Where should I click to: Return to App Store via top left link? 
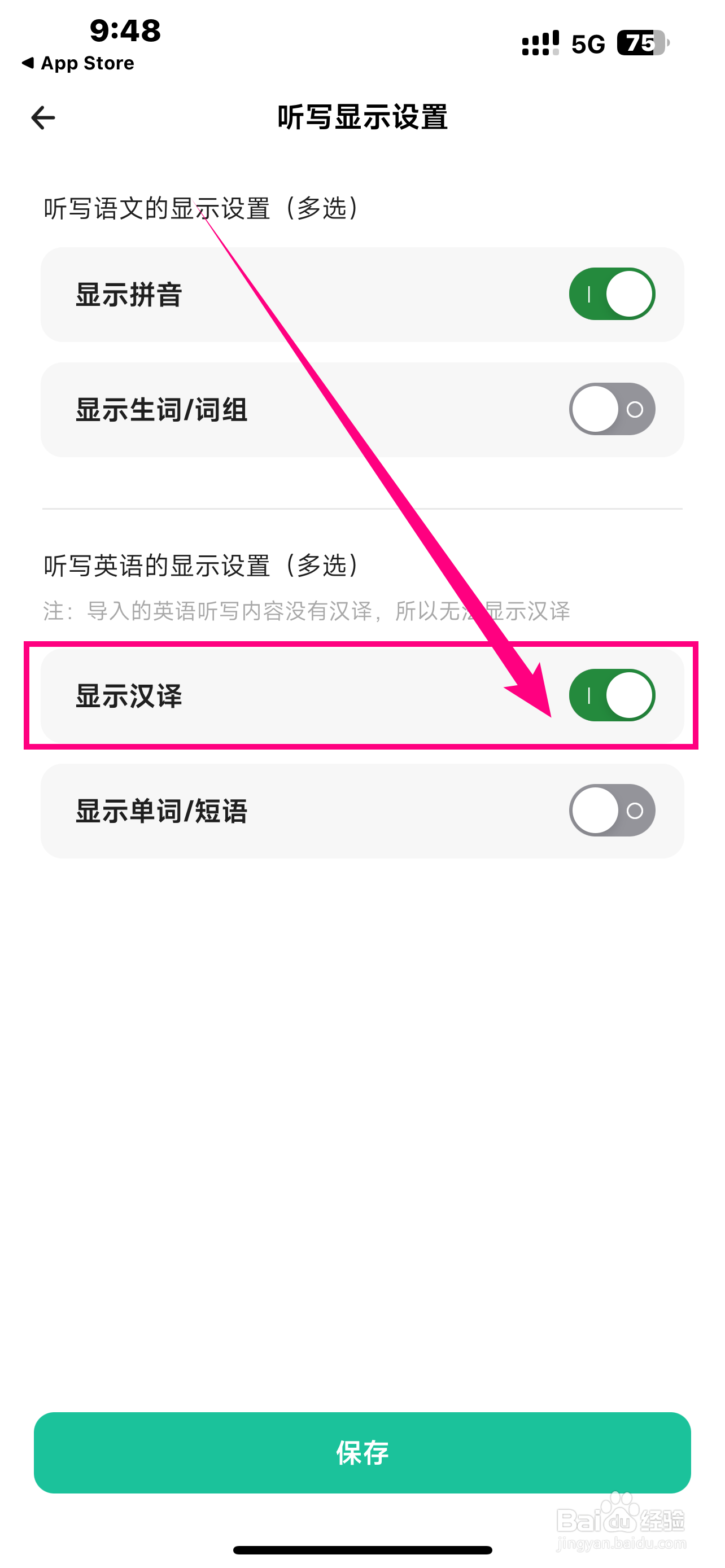coord(77,63)
